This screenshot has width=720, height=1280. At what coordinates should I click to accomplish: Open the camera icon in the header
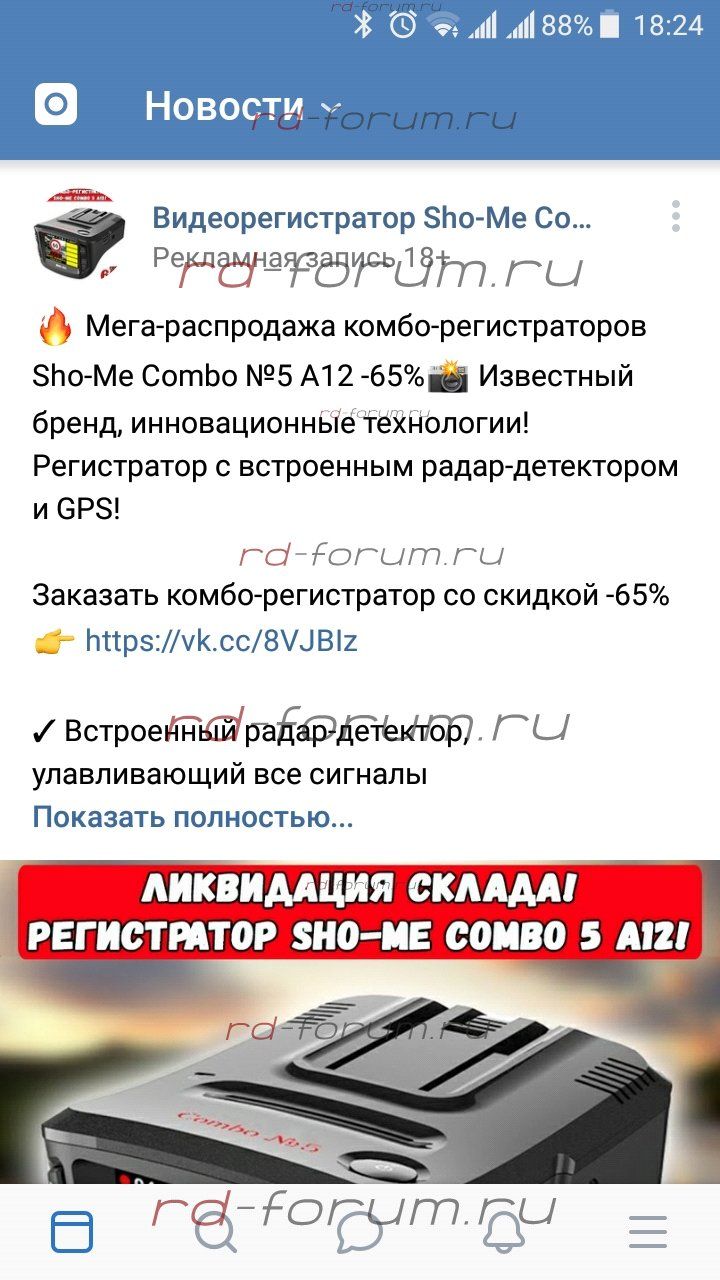pos(56,104)
